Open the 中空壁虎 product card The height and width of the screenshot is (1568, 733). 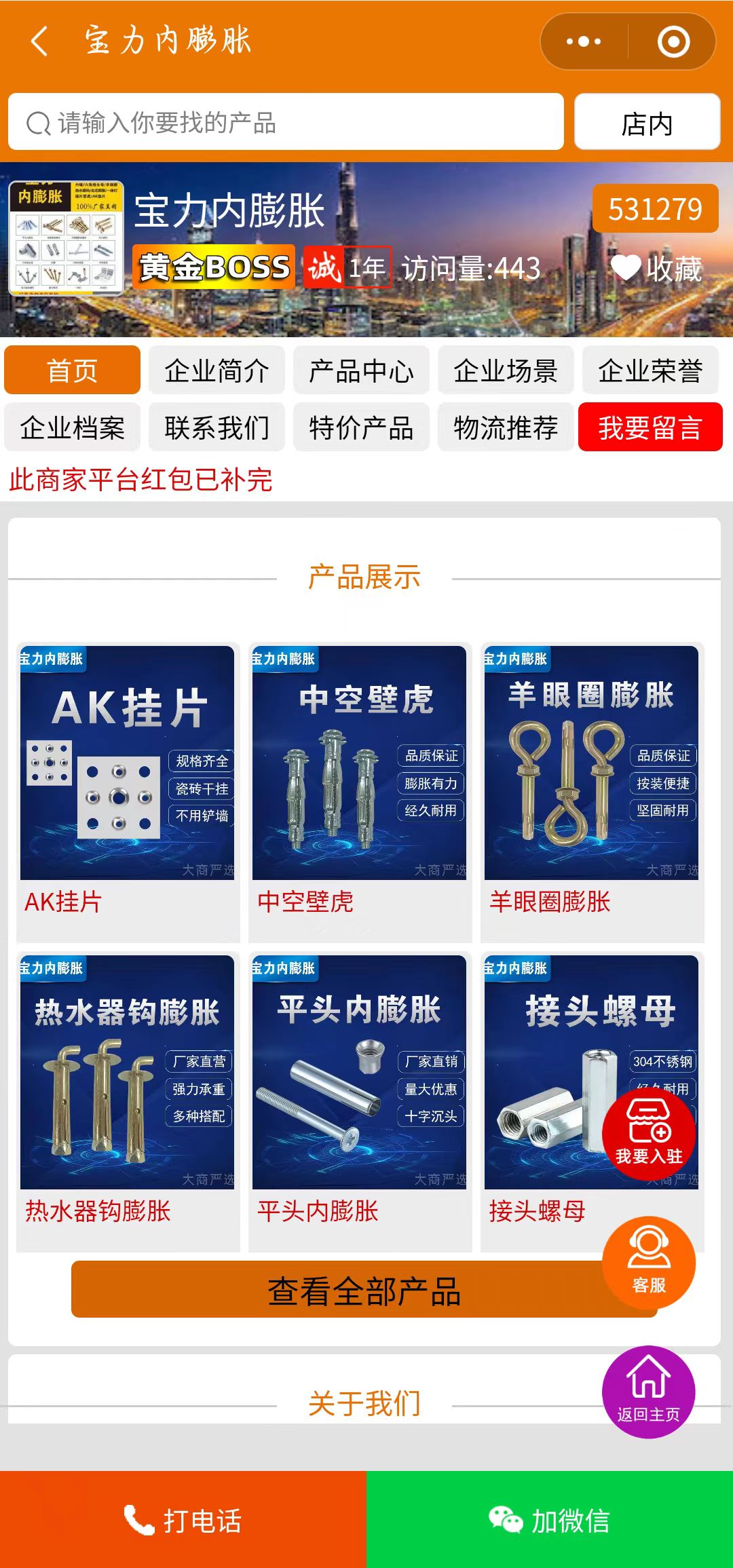tap(360, 792)
